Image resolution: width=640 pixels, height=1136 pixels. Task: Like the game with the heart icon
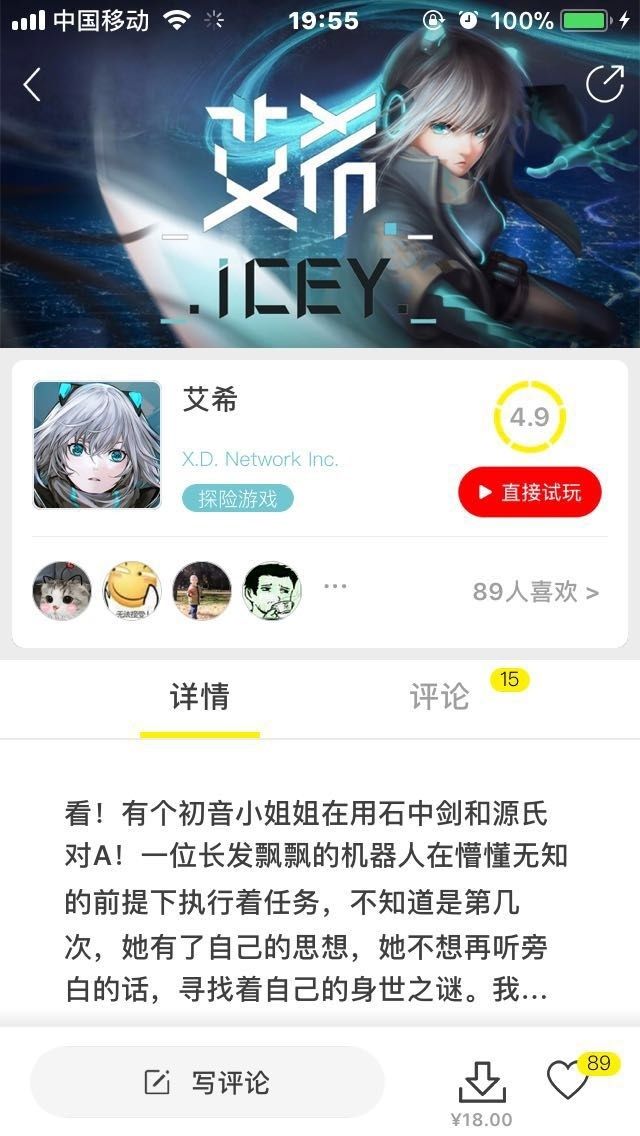point(568,1081)
